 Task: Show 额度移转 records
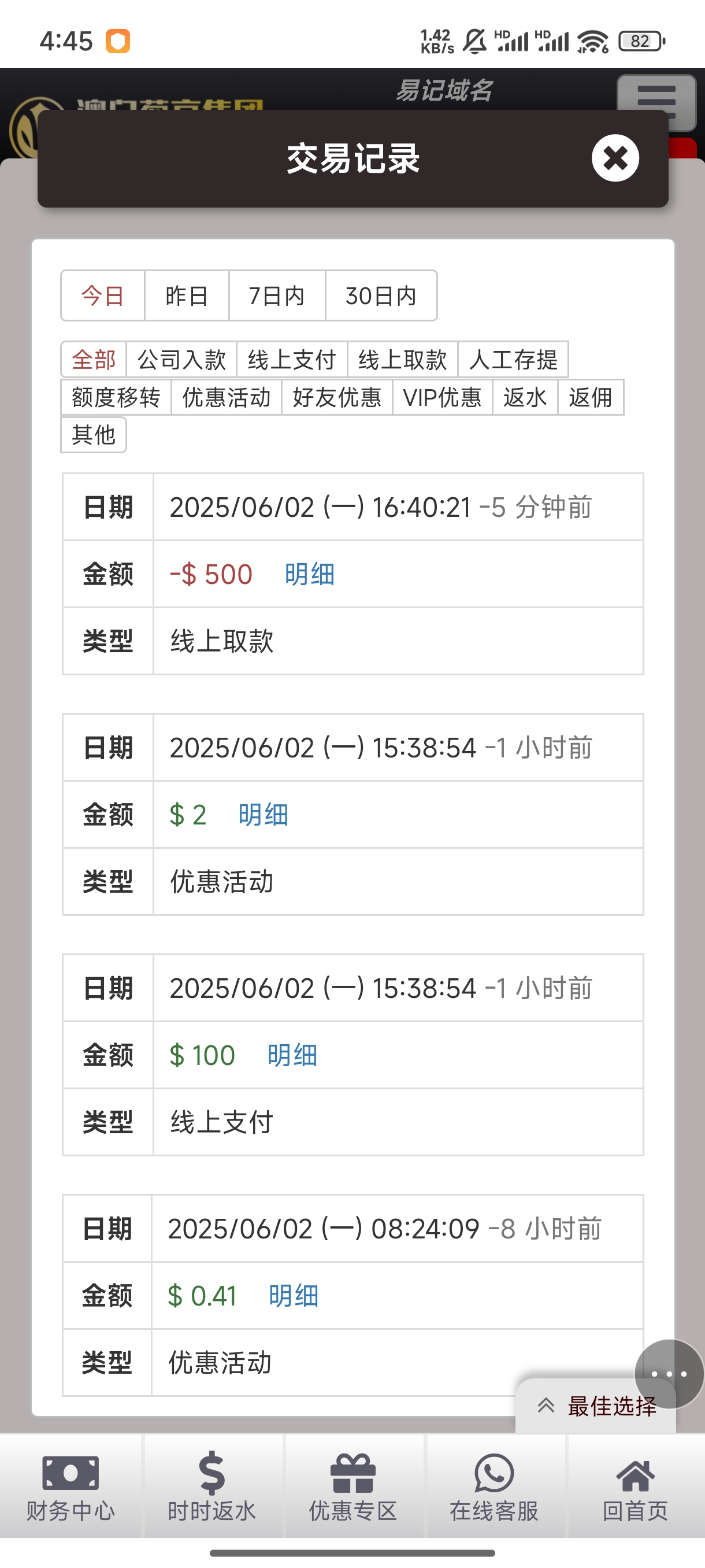(x=116, y=397)
